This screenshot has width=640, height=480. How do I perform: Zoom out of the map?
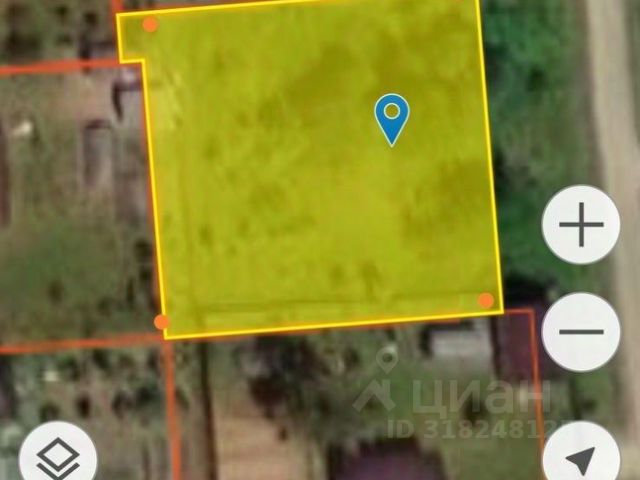581,332
